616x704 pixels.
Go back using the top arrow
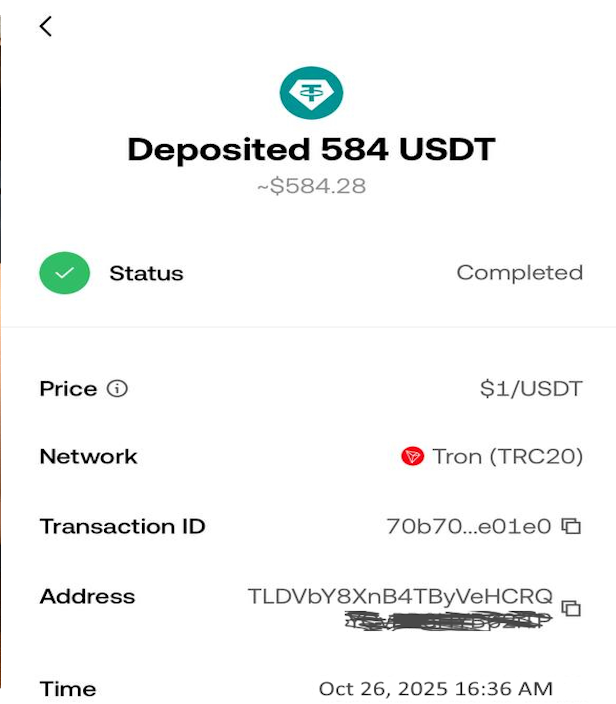46,27
